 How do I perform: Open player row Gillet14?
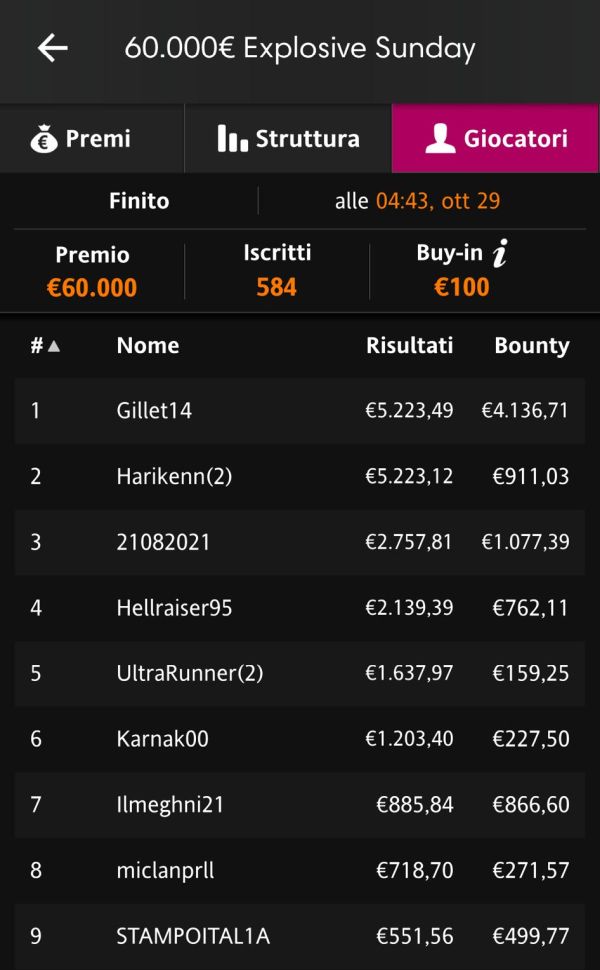pos(300,411)
